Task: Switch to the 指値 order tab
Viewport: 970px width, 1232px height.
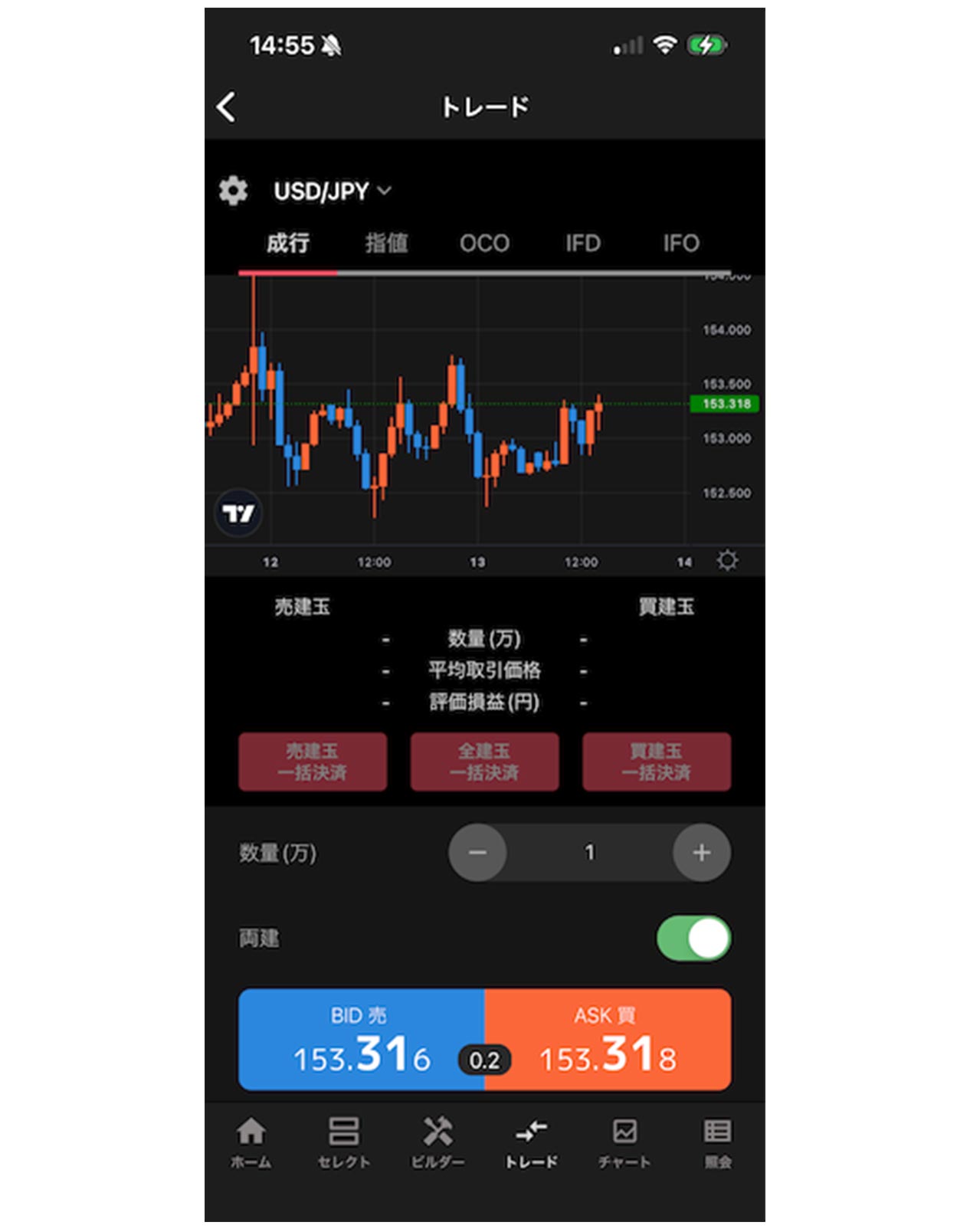Action: (x=386, y=244)
